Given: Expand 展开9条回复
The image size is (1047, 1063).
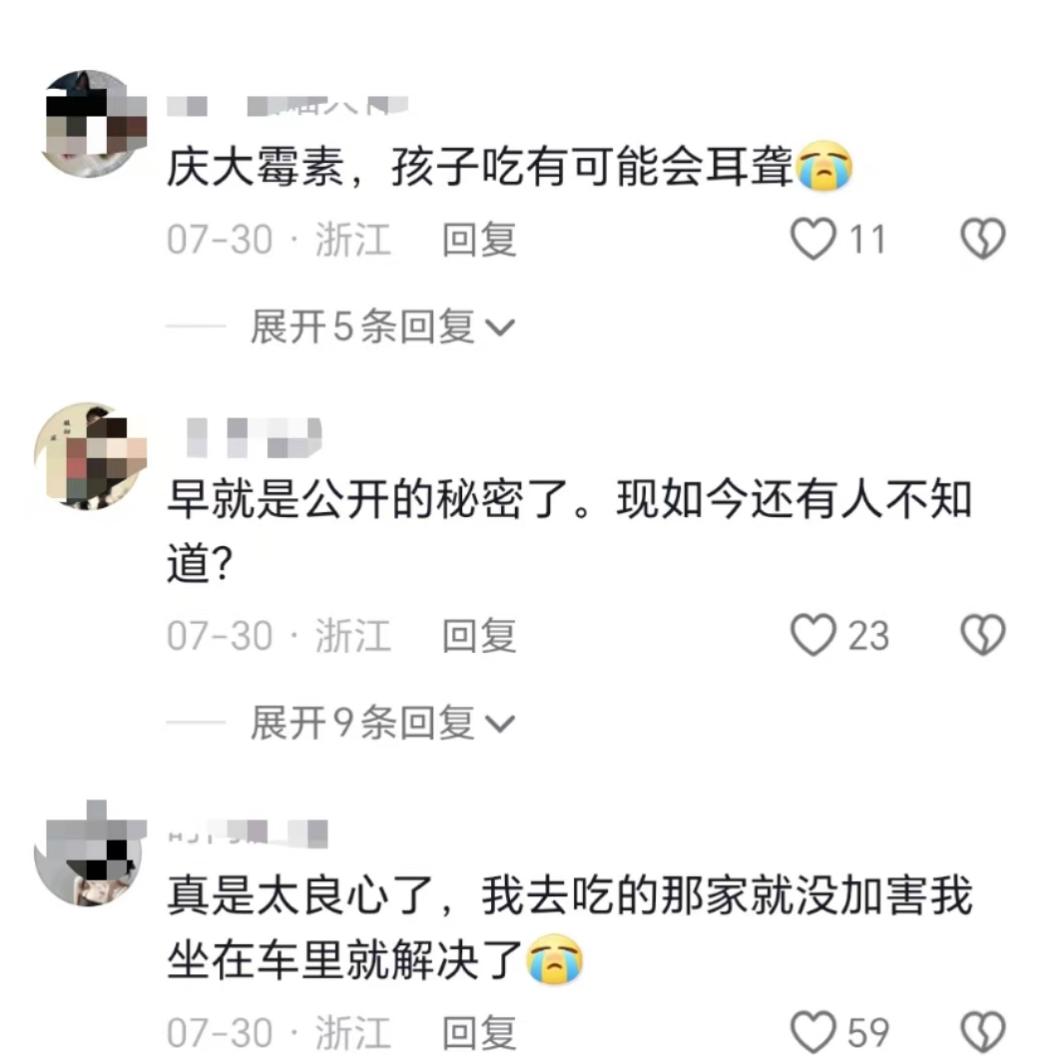Looking at the screenshot, I should [382, 722].
